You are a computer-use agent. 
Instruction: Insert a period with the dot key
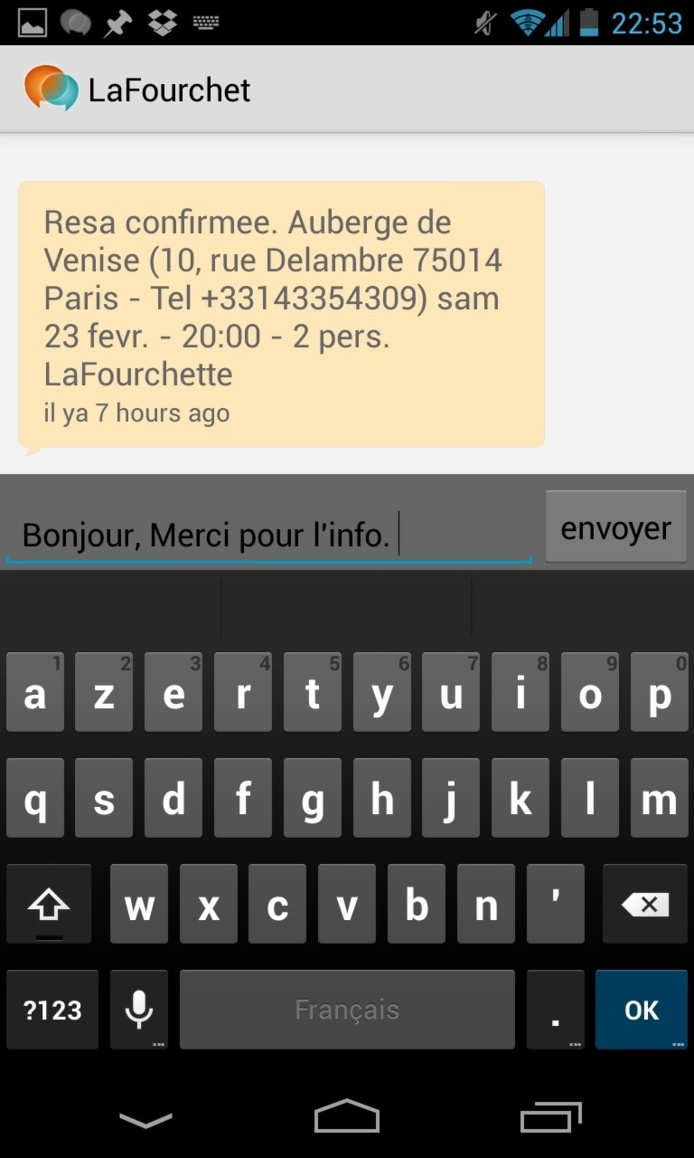tap(555, 1009)
